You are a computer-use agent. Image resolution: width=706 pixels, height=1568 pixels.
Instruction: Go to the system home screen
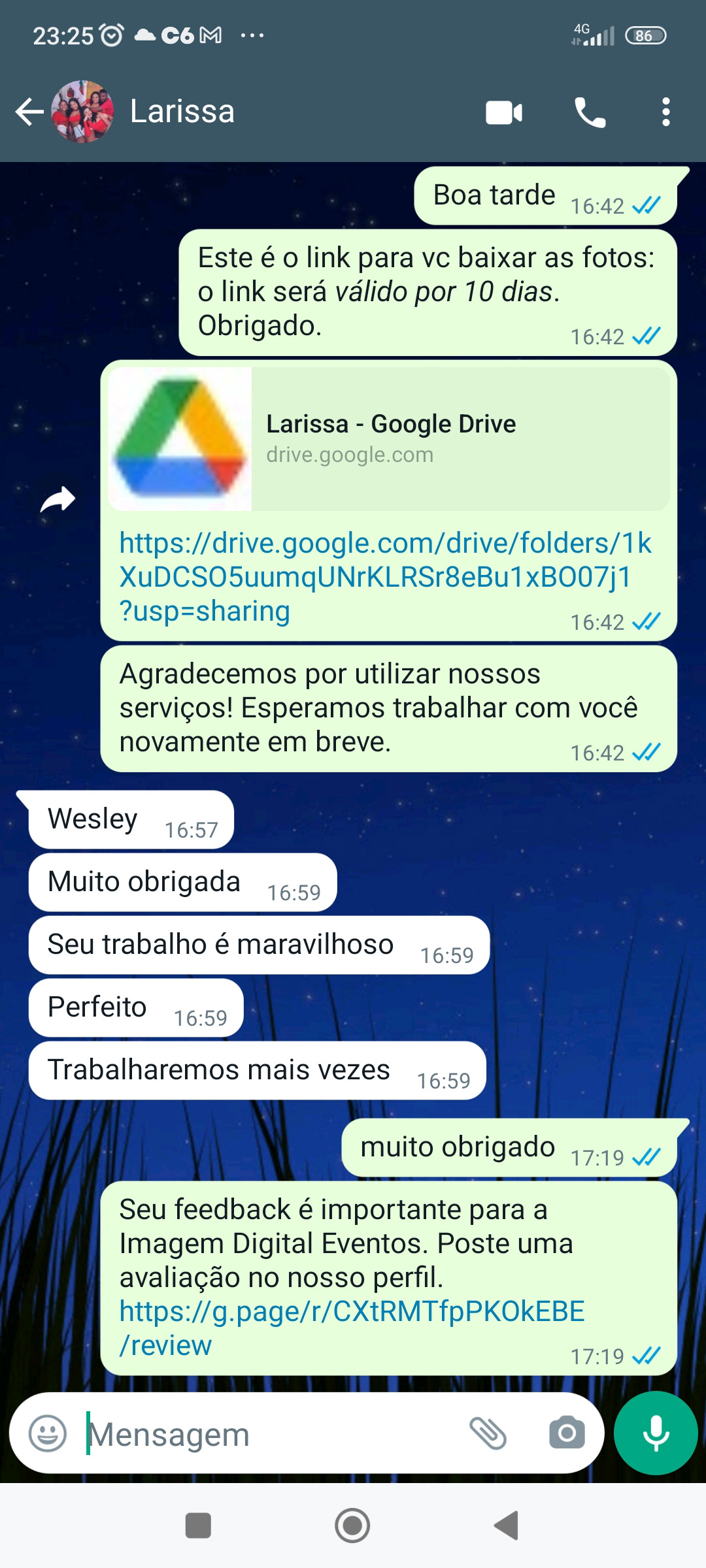point(352,1526)
